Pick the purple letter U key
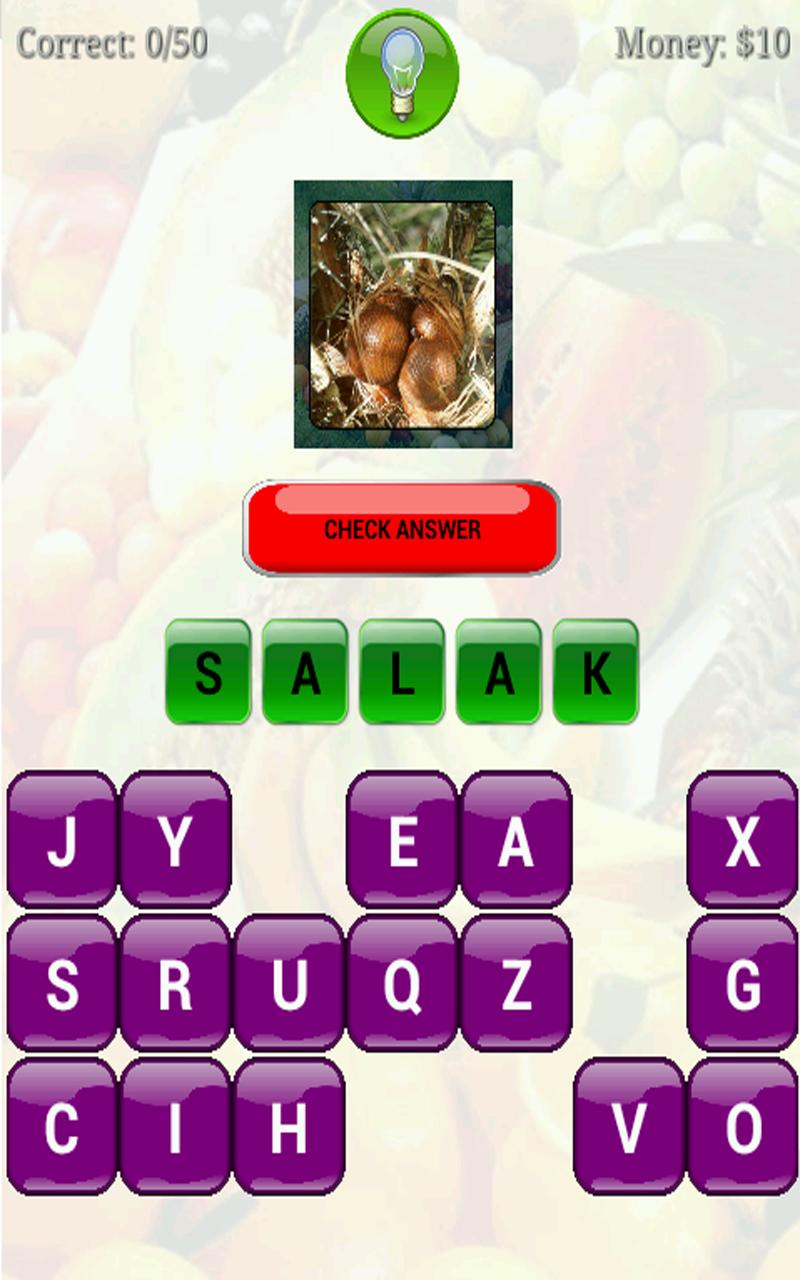The width and height of the screenshot is (800, 1280). (289, 984)
